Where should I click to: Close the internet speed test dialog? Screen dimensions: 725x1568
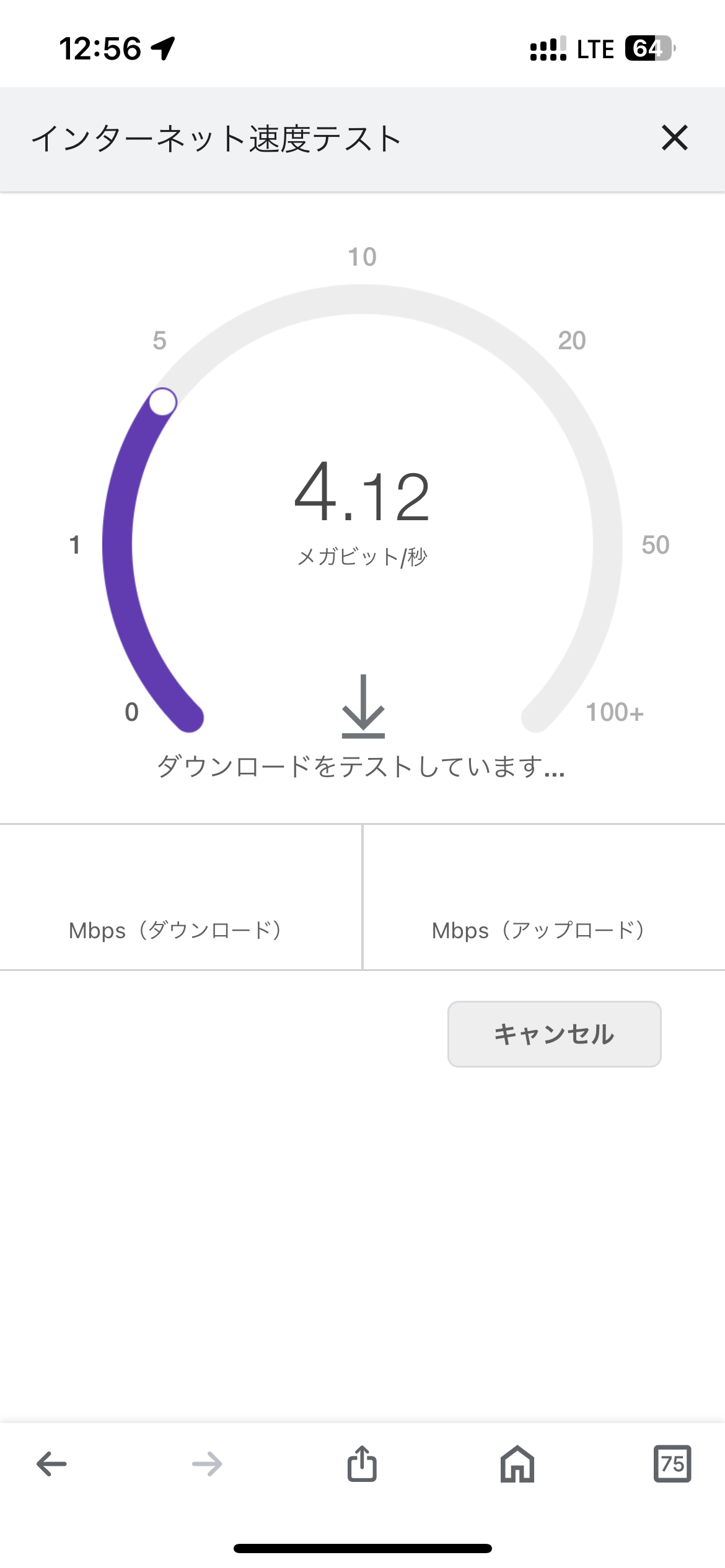tap(674, 138)
